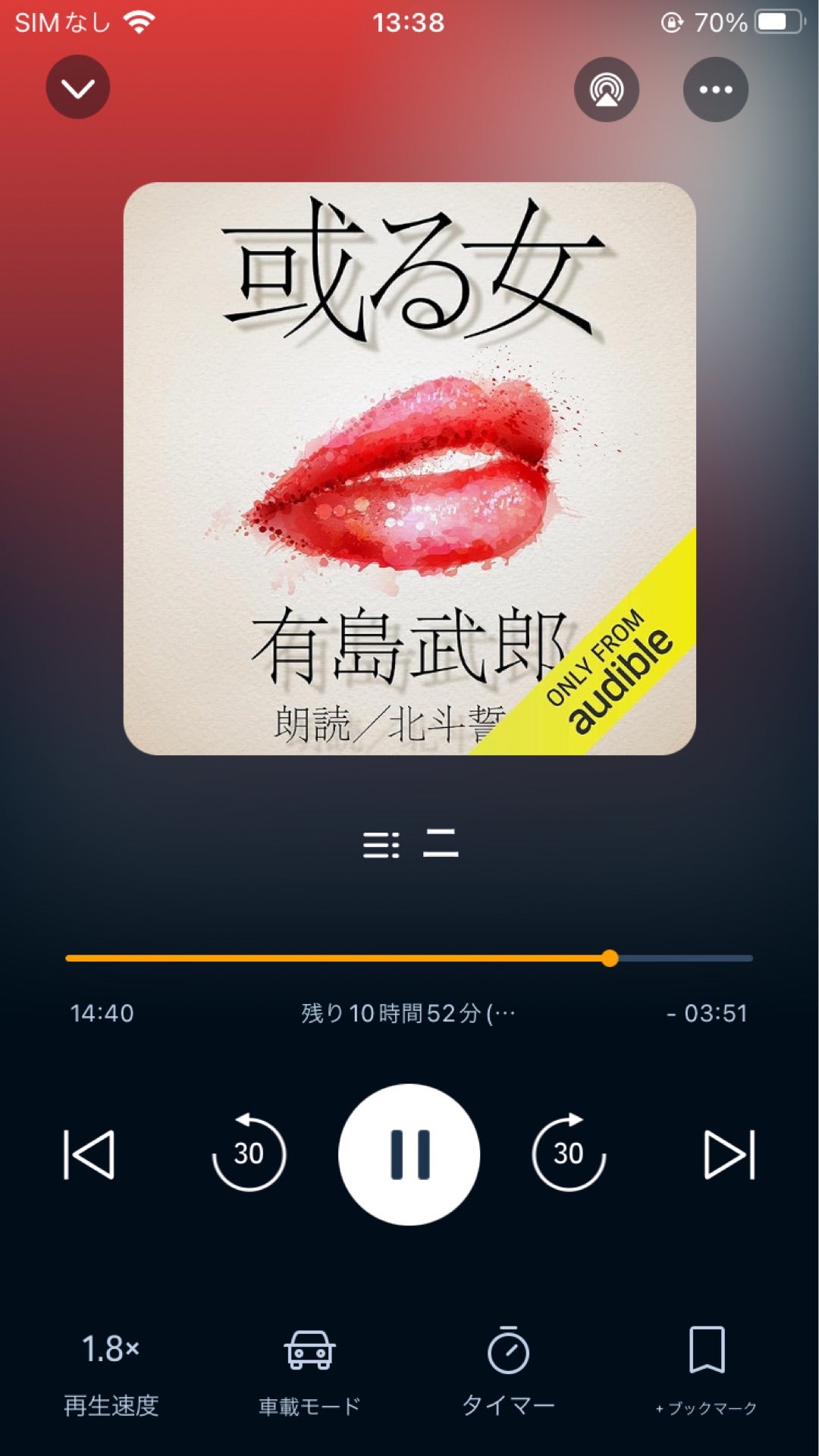819x1456 pixels.
Task: Click the elapsed time 14:40 label
Action: 102,1013
